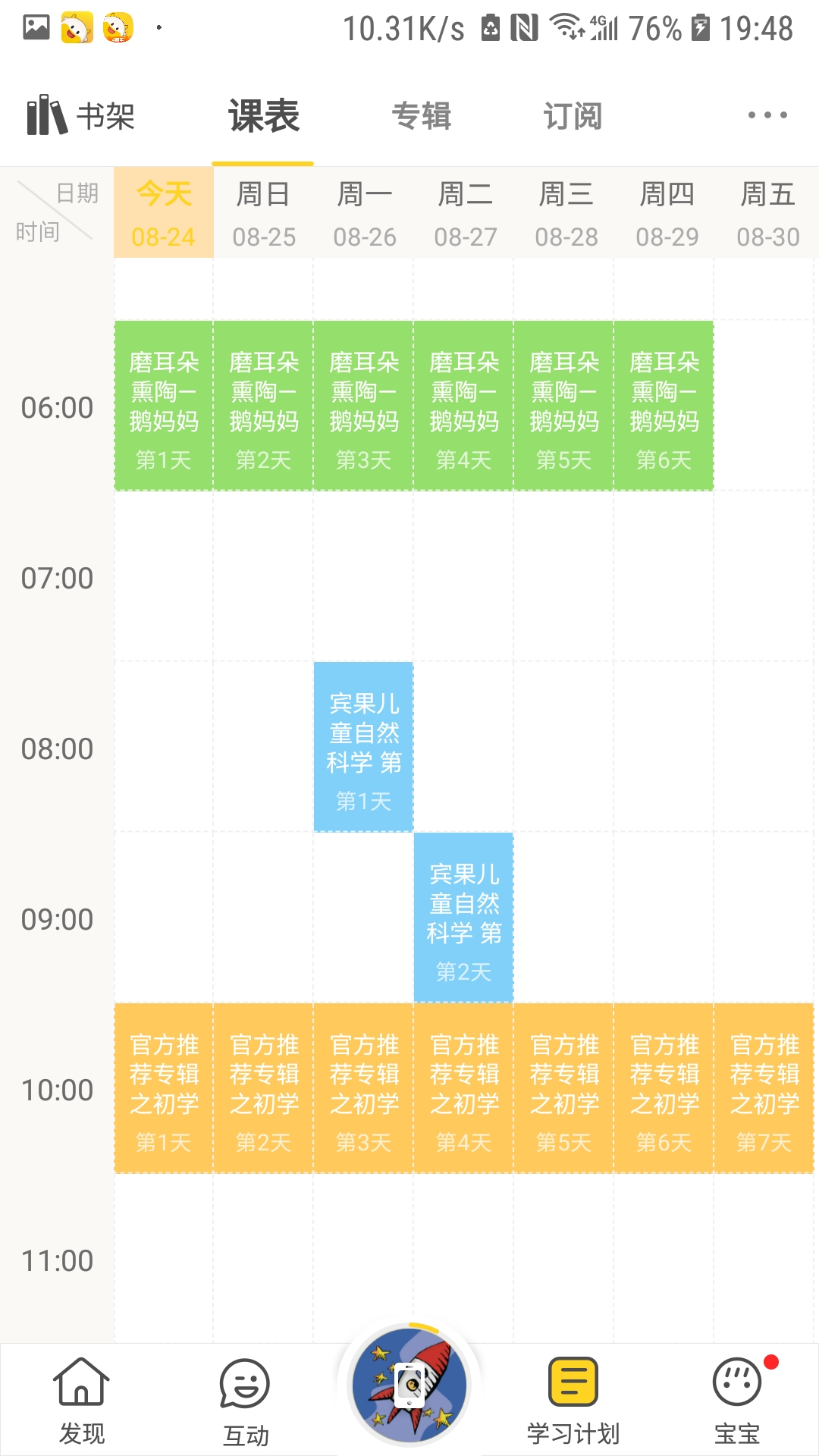The height and width of the screenshot is (1456, 819).
Task: Open 磨耳朵熏陶 鹅妈妈 第1天 lesson
Action: coord(164,406)
